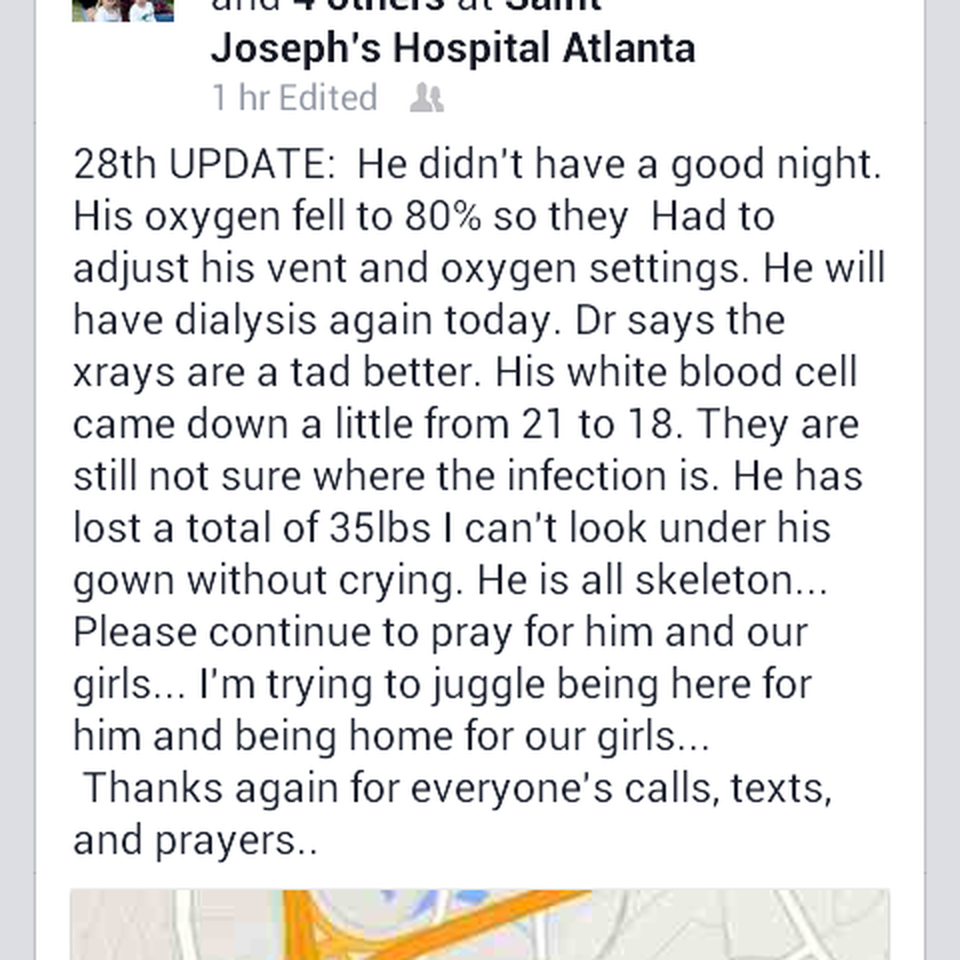
Task: Open the poster's profile picture
Action: pos(123,10)
